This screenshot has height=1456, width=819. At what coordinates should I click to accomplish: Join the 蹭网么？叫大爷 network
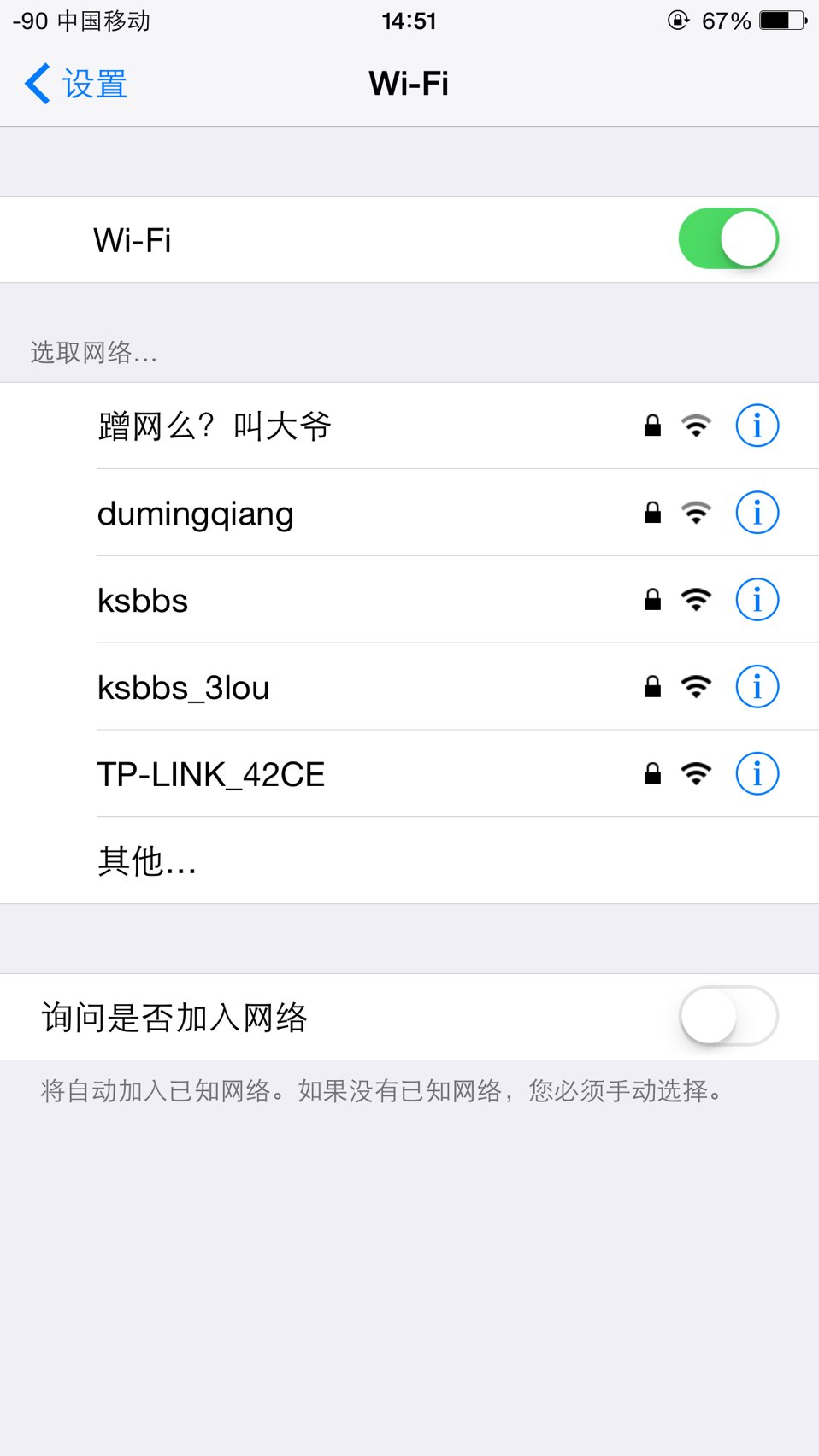point(409,426)
